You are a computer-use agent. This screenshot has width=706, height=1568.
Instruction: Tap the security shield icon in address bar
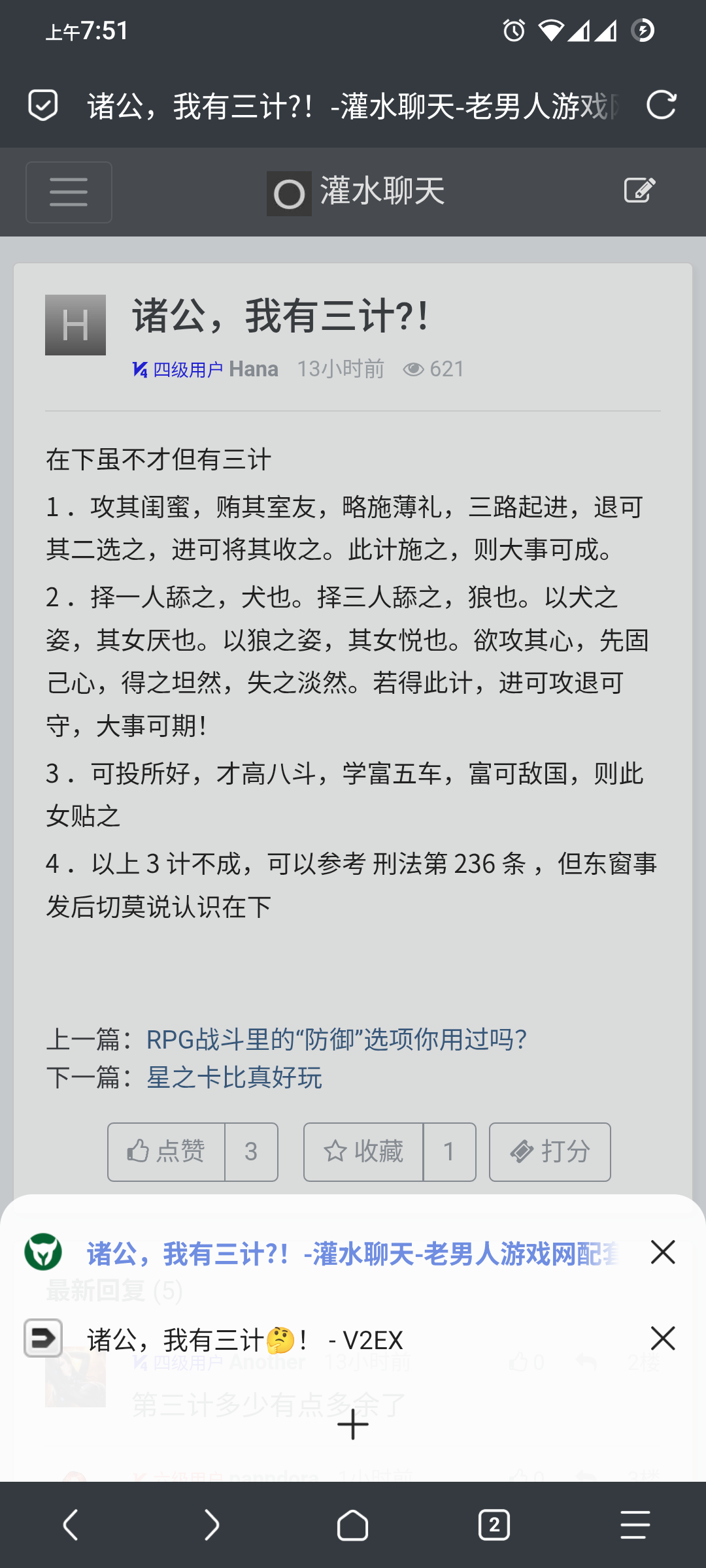coord(43,105)
